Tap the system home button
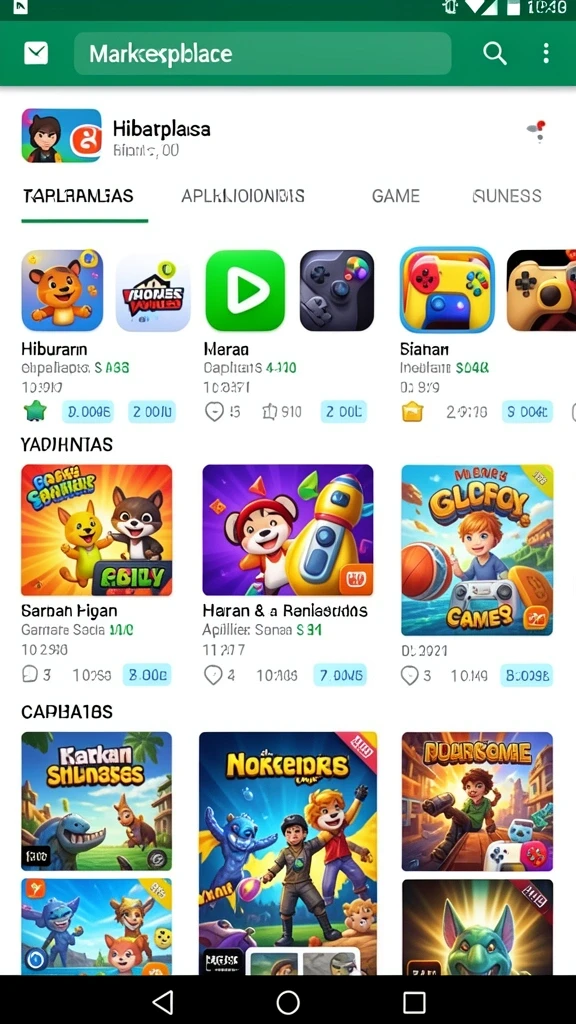Viewport: 576px width, 1024px height. click(288, 1001)
